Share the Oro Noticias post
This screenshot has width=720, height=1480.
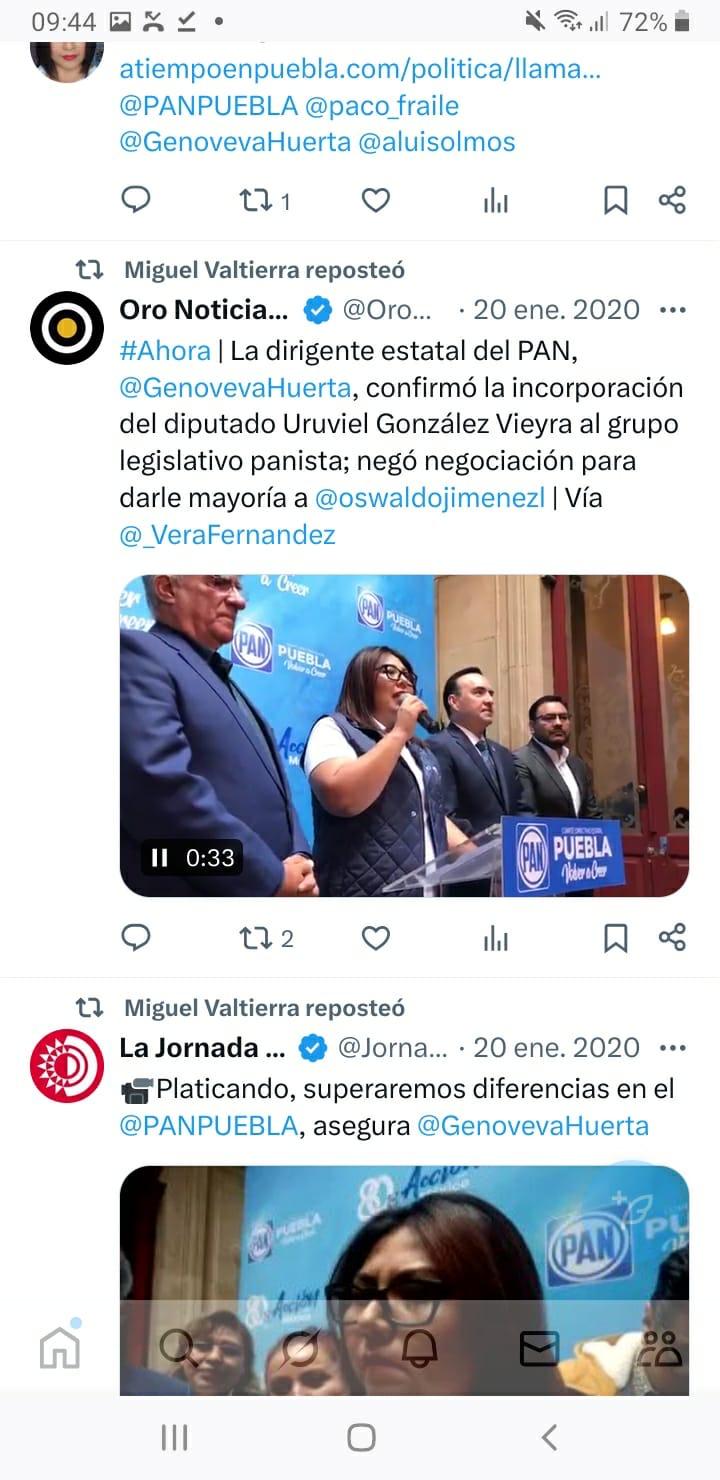click(673, 938)
